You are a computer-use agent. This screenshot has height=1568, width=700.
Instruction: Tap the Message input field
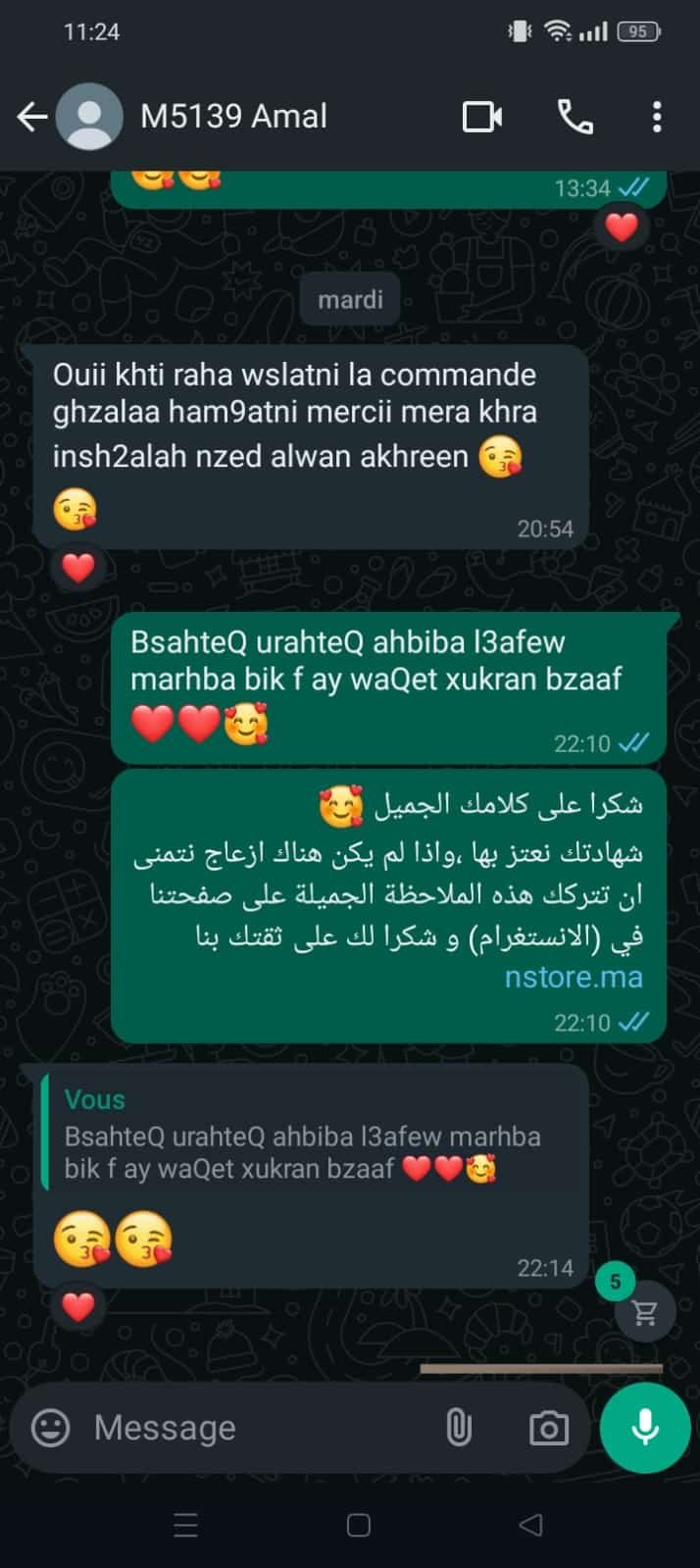pyautogui.click(x=255, y=1428)
